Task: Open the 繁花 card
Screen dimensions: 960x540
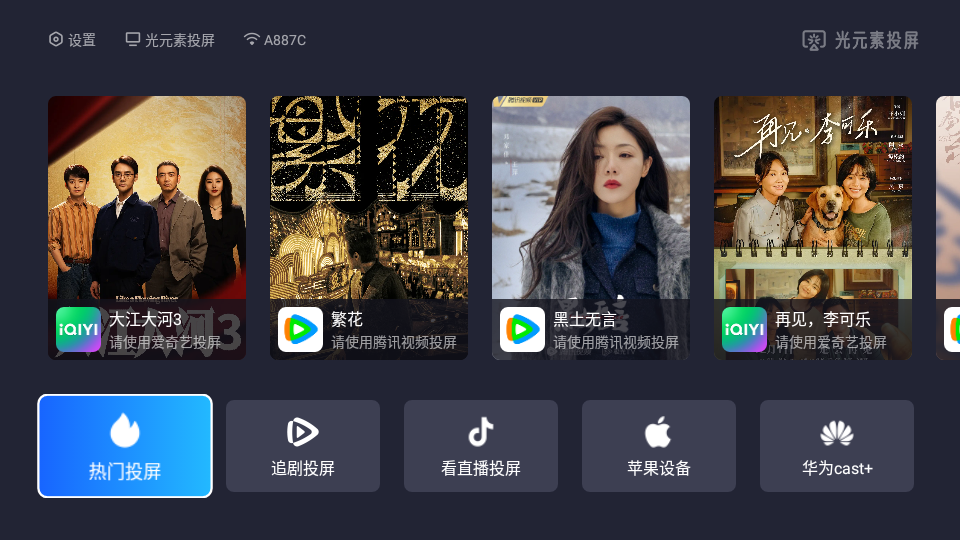Action: [369, 228]
